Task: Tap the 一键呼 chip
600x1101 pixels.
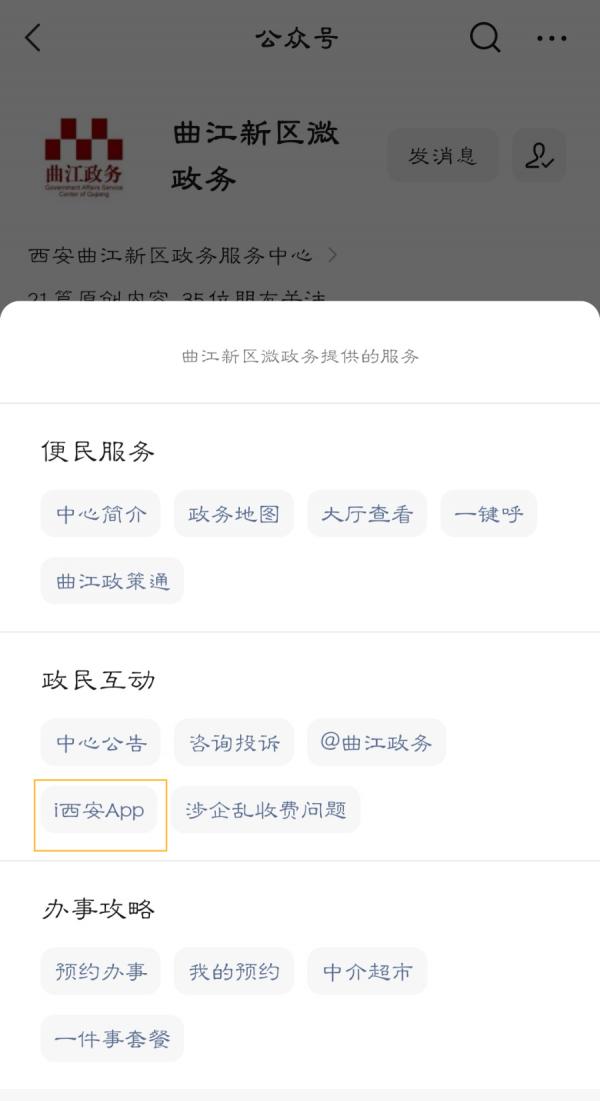Action: tap(489, 514)
